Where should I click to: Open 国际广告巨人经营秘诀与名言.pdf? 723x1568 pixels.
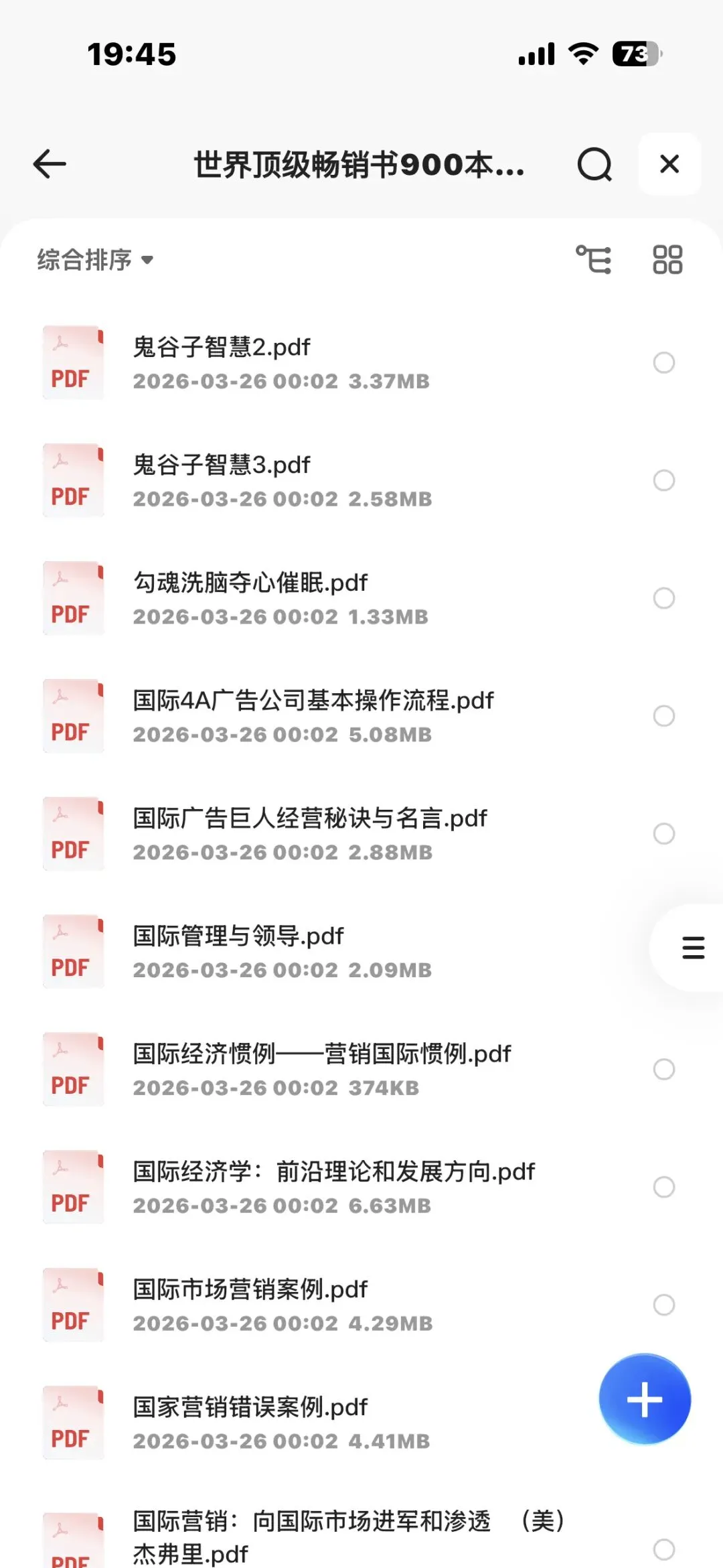(x=310, y=818)
